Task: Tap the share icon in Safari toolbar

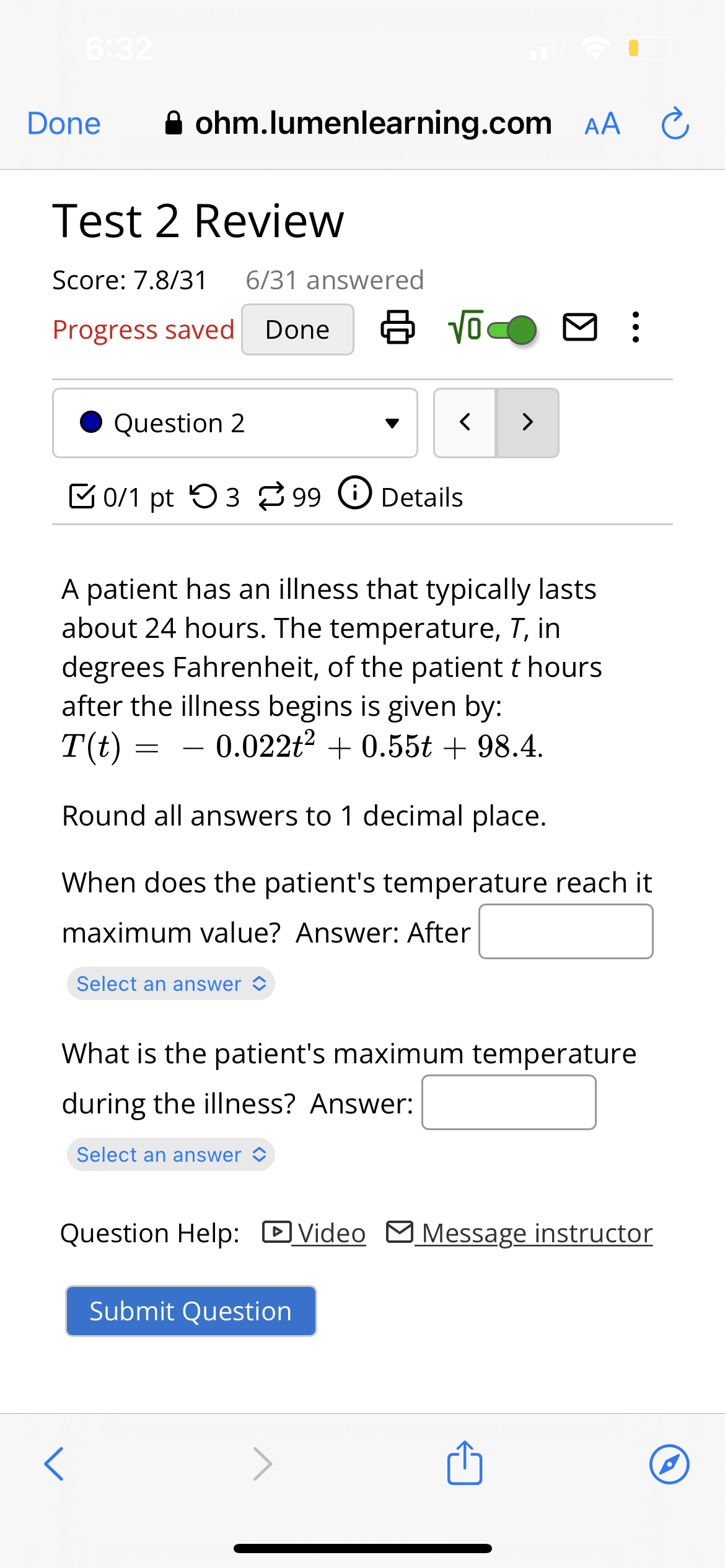Action: 464,1462
